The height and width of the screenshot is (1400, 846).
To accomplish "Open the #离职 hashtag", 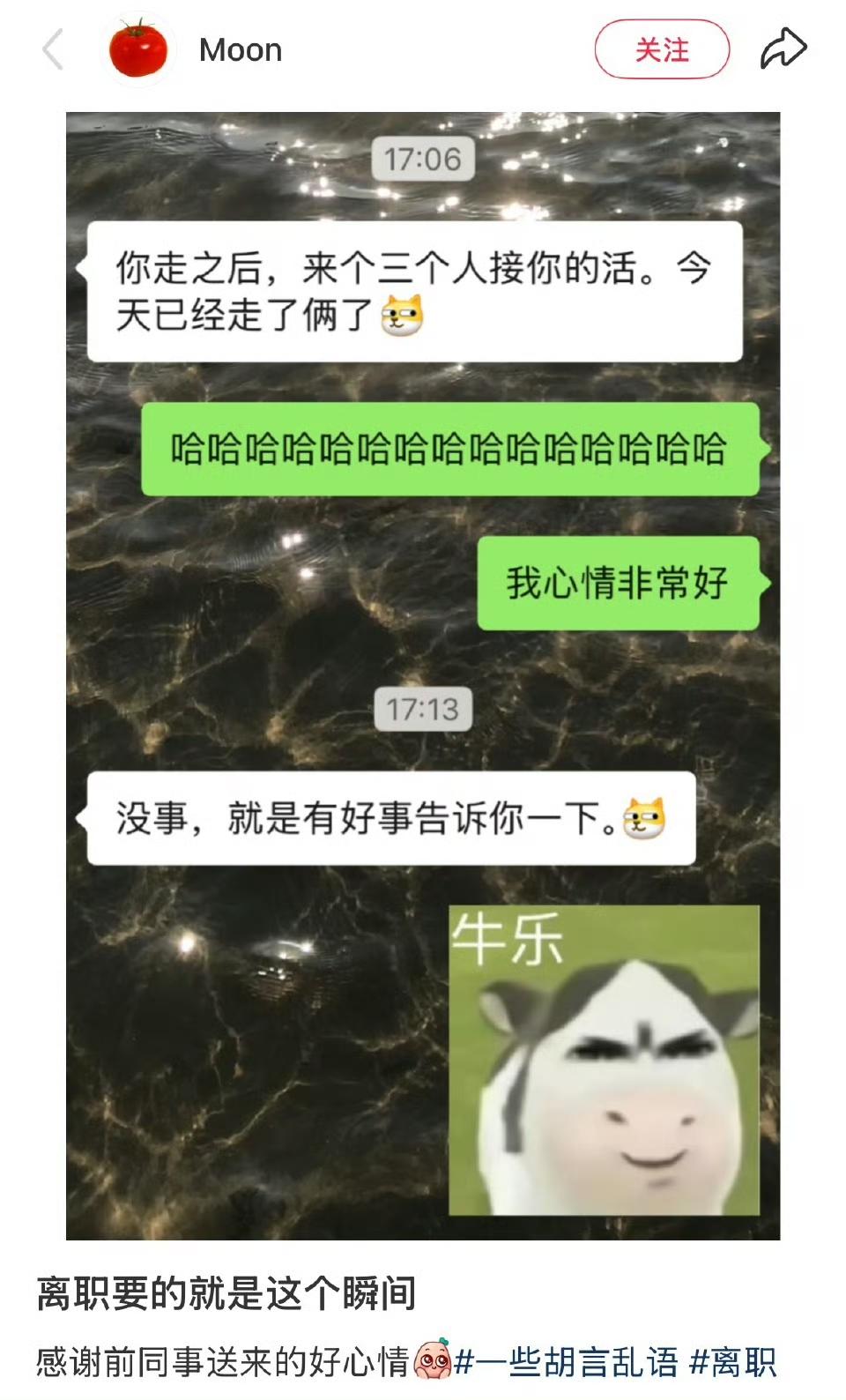I will 738,1361.
